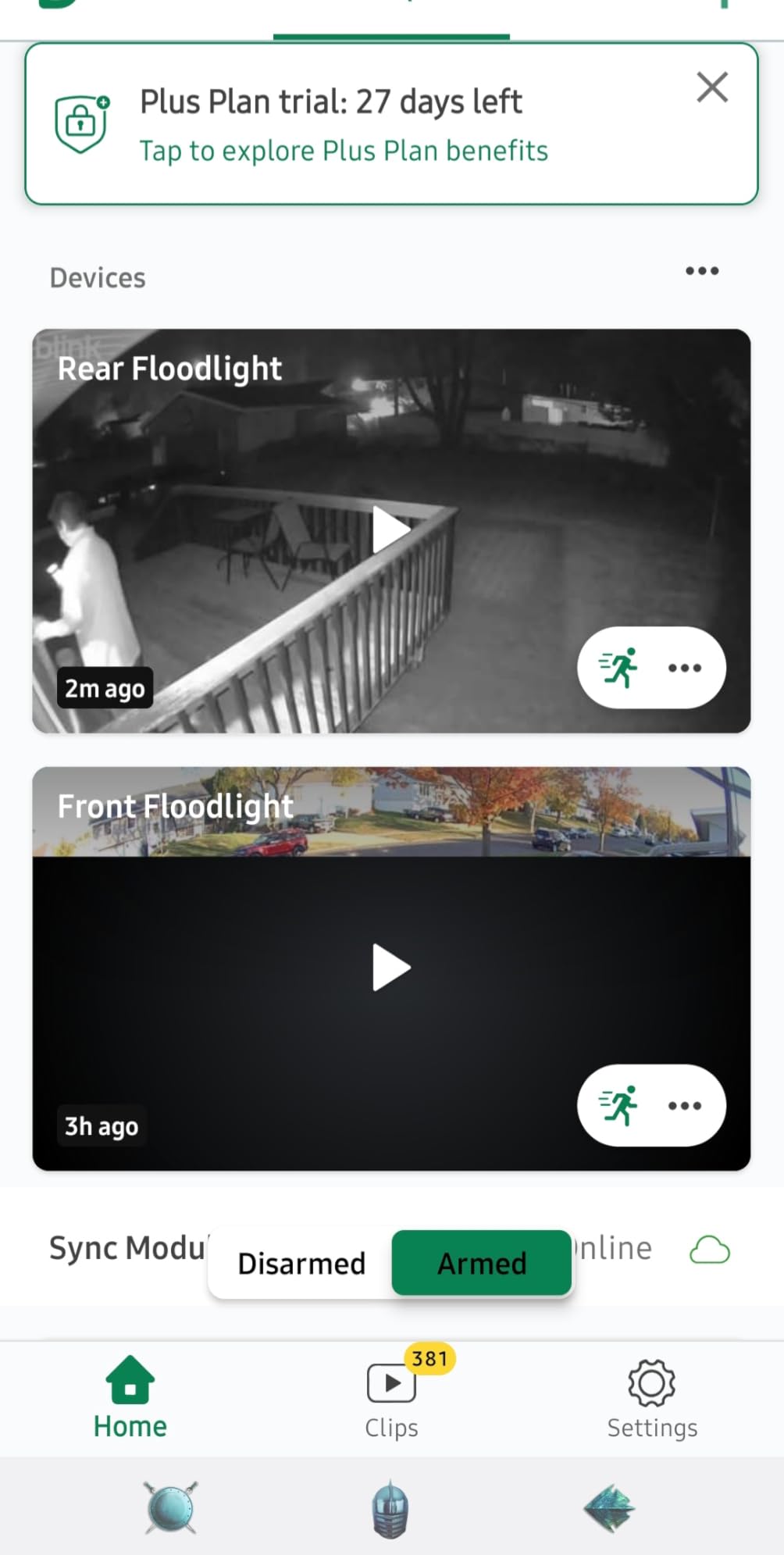The image size is (784, 1555).
Task: Disarm the system
Action: [301, 1263]
